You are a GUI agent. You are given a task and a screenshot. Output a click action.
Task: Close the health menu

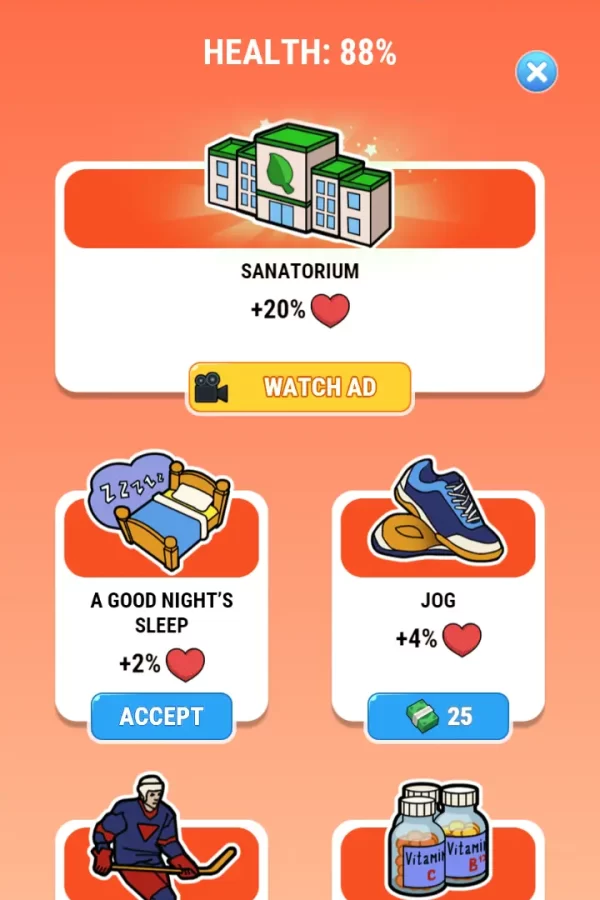click(x=536, y=72)
